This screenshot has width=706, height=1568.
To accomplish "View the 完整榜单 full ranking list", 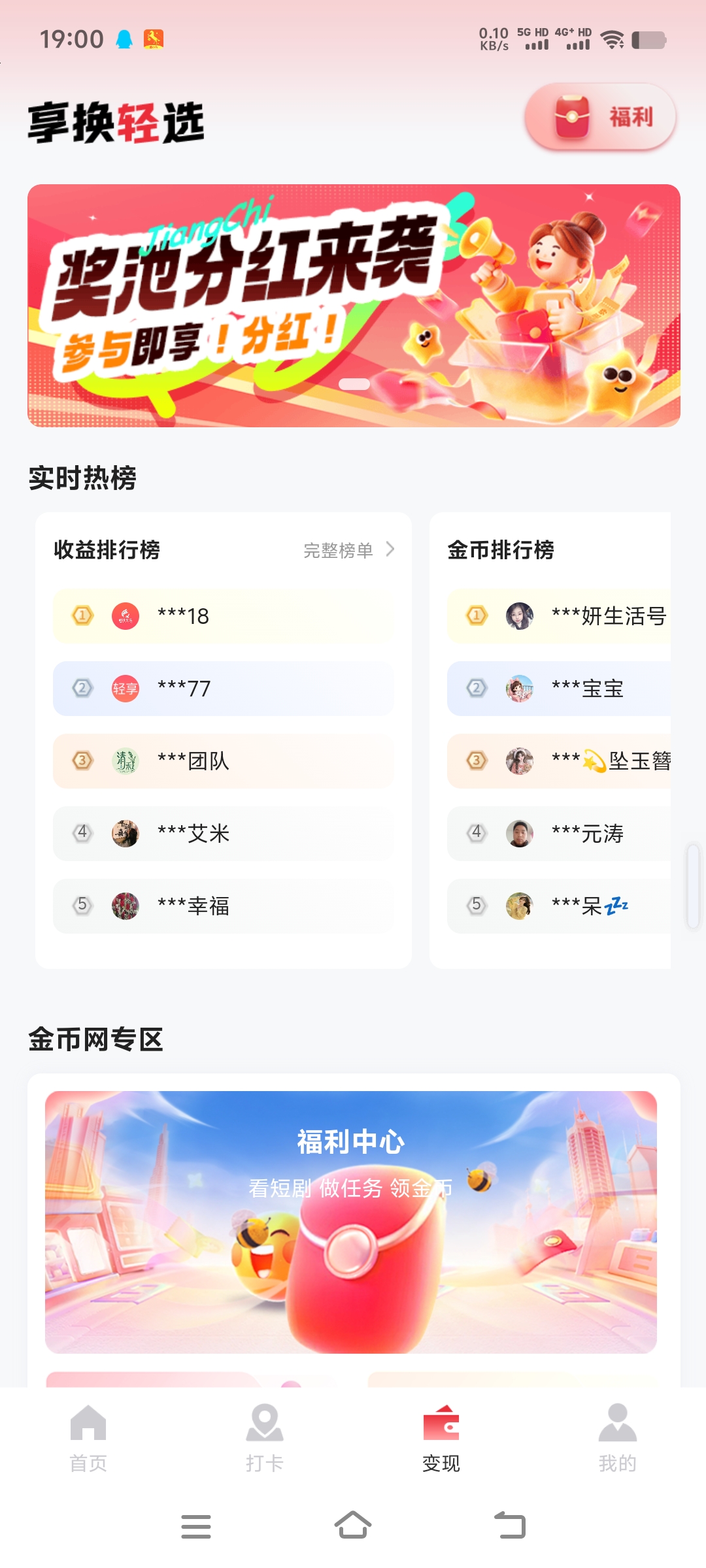I will coord(348,550).
